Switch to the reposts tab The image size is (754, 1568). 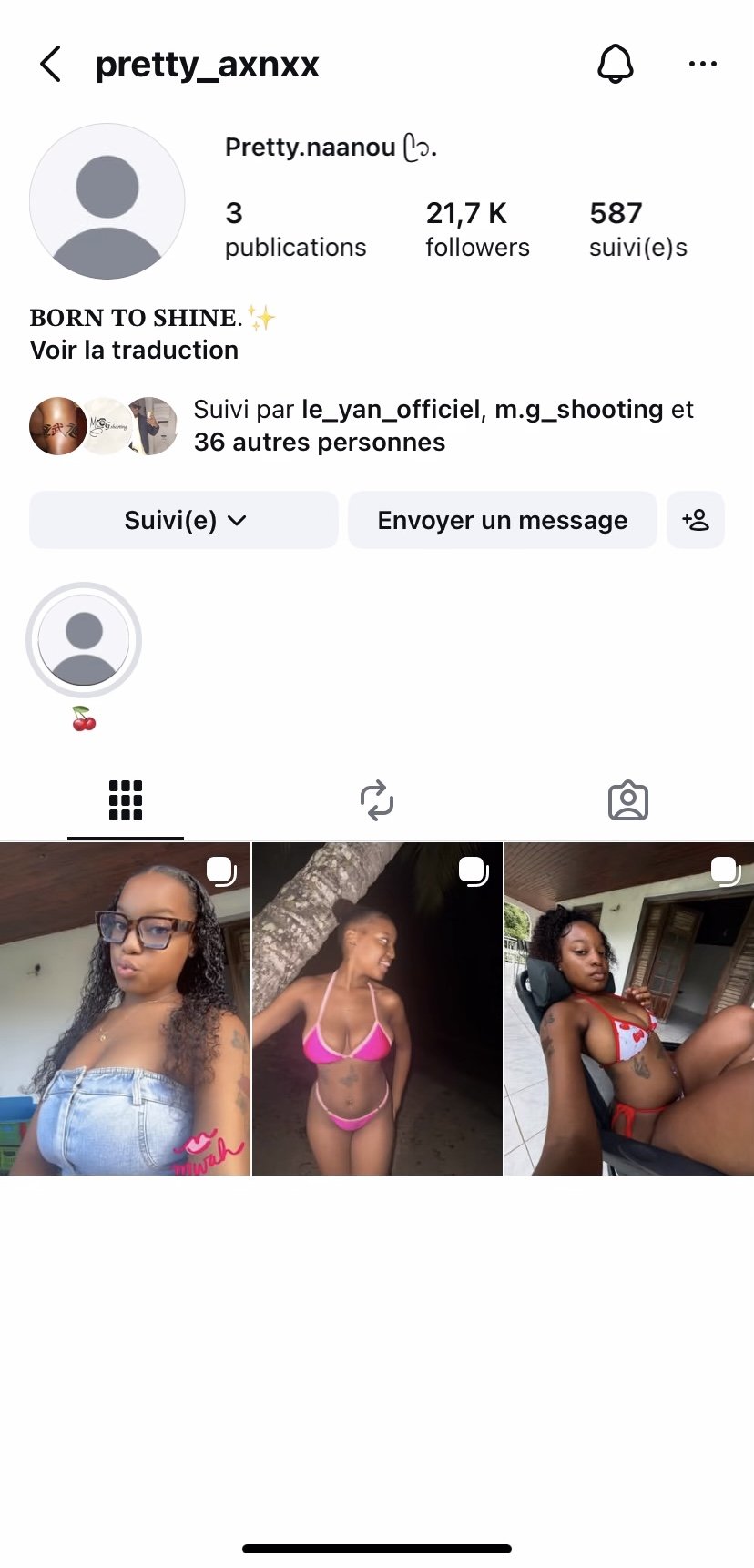tap(377, 801)
